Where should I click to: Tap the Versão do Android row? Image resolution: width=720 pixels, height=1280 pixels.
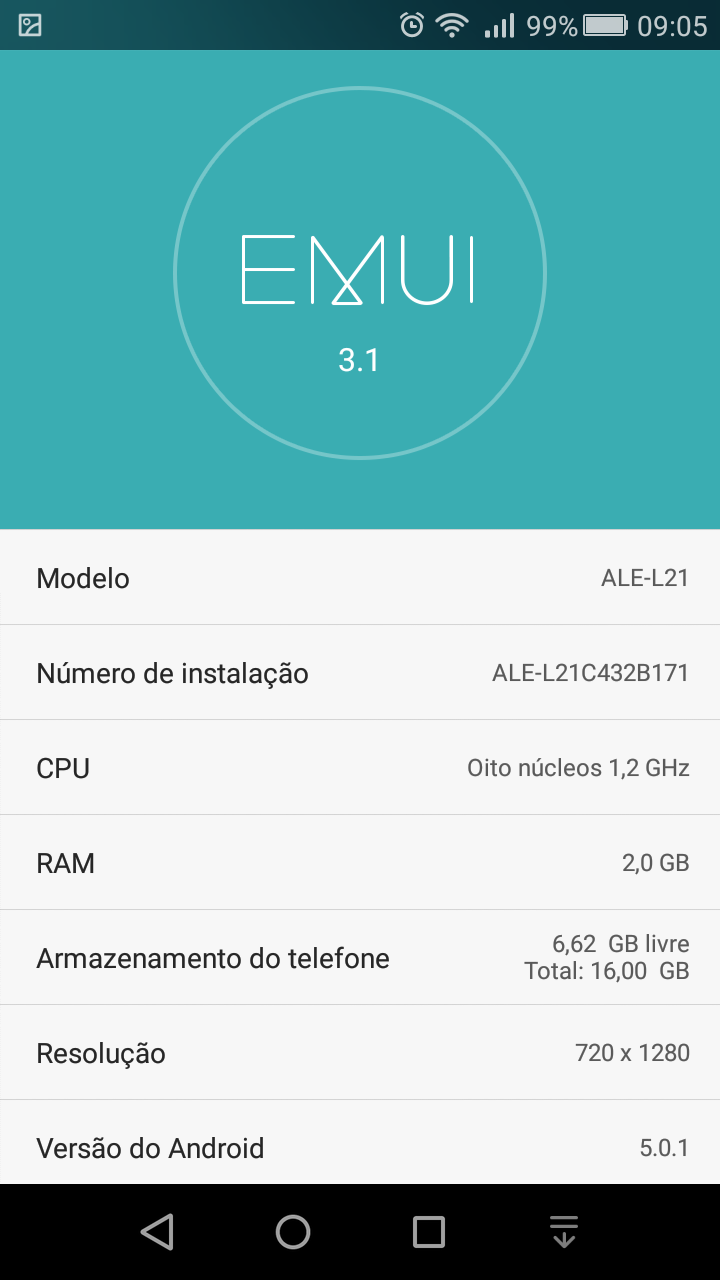[x=360, y=1142]
